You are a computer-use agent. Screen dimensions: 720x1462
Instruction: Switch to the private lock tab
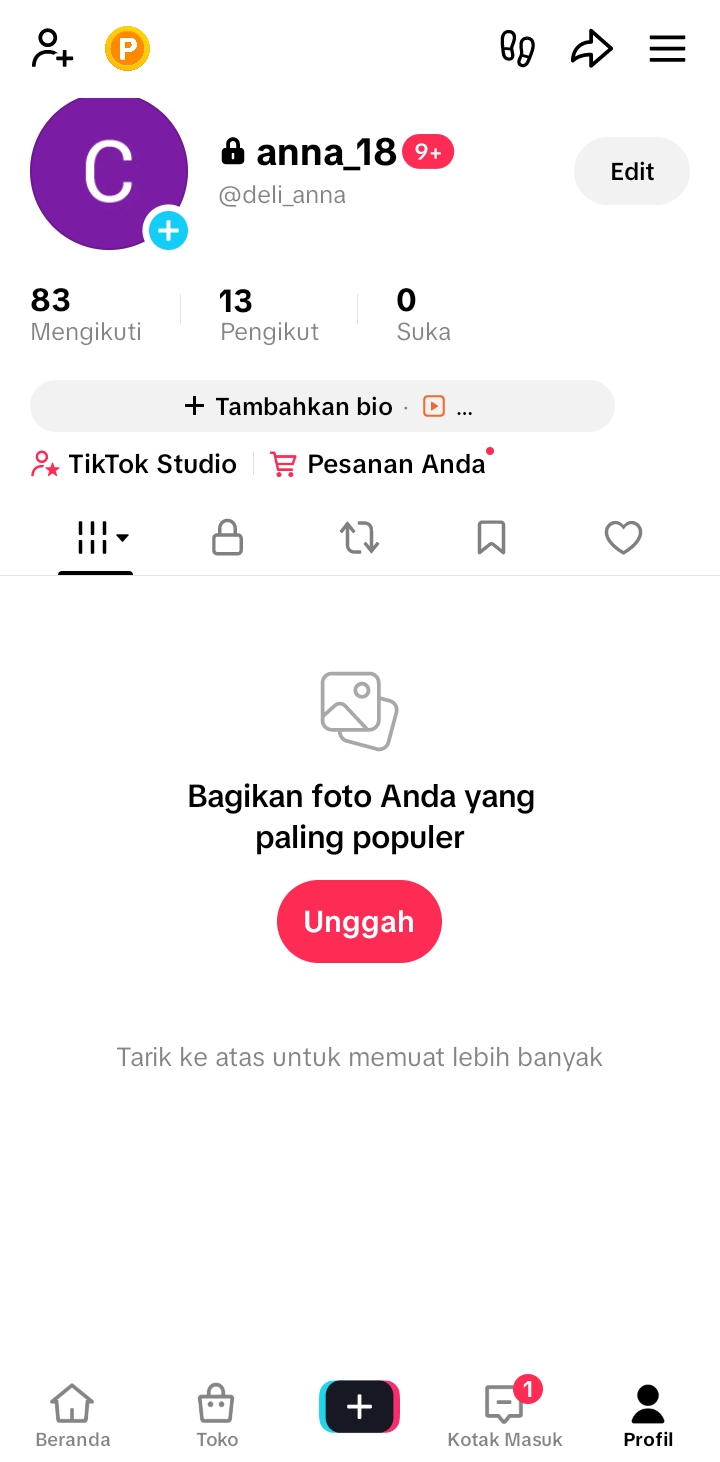pos(227,538)
